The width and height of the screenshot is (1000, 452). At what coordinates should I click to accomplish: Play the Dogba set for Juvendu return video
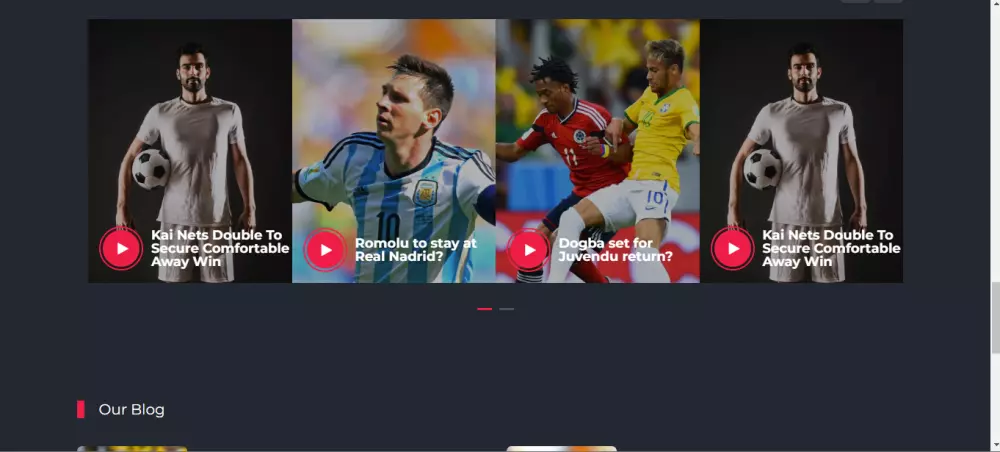pyautogui.click(x=529, y=249)
